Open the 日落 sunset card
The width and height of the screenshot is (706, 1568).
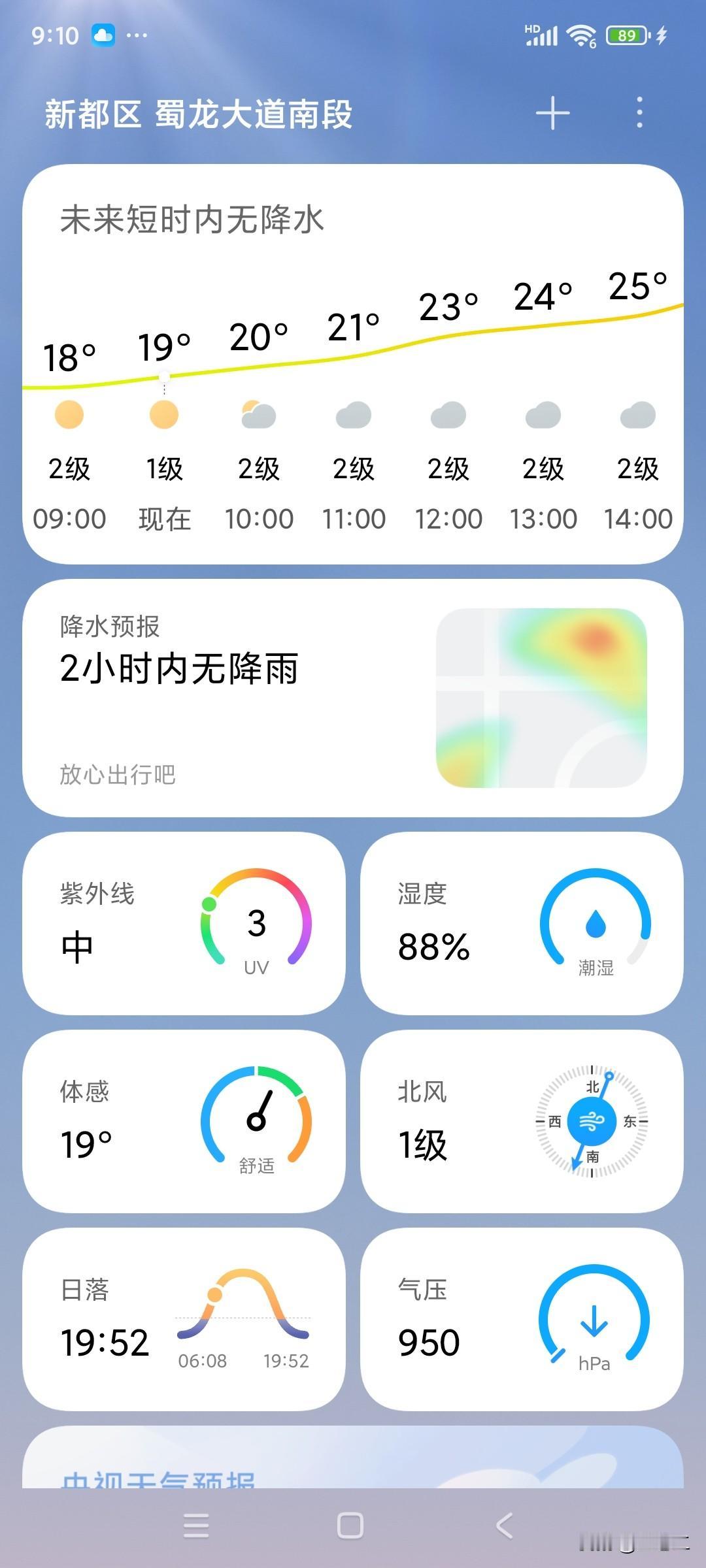point(184,1319)
